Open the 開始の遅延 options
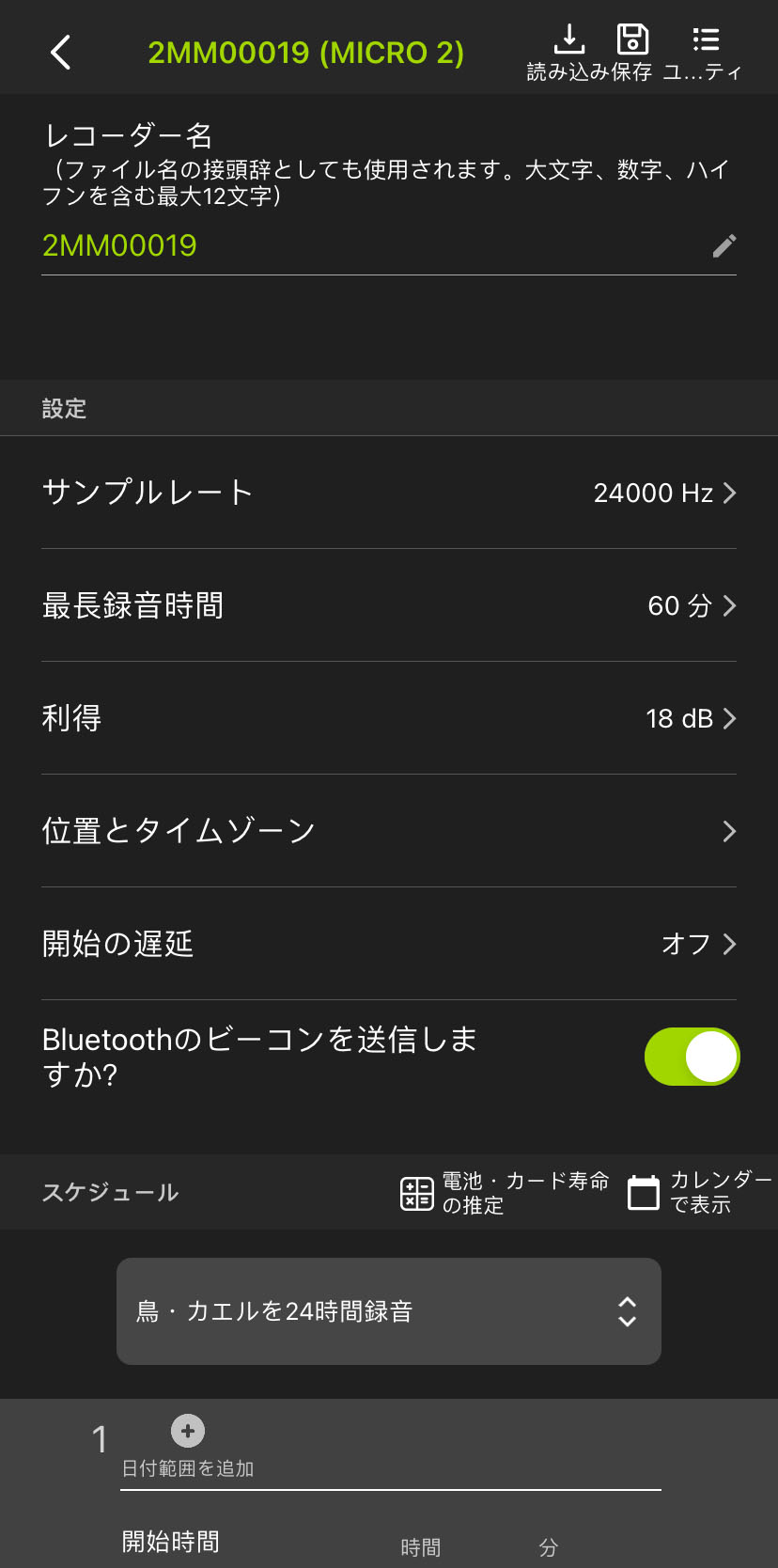The image size is (778, 1568). (x=389, y=944)
